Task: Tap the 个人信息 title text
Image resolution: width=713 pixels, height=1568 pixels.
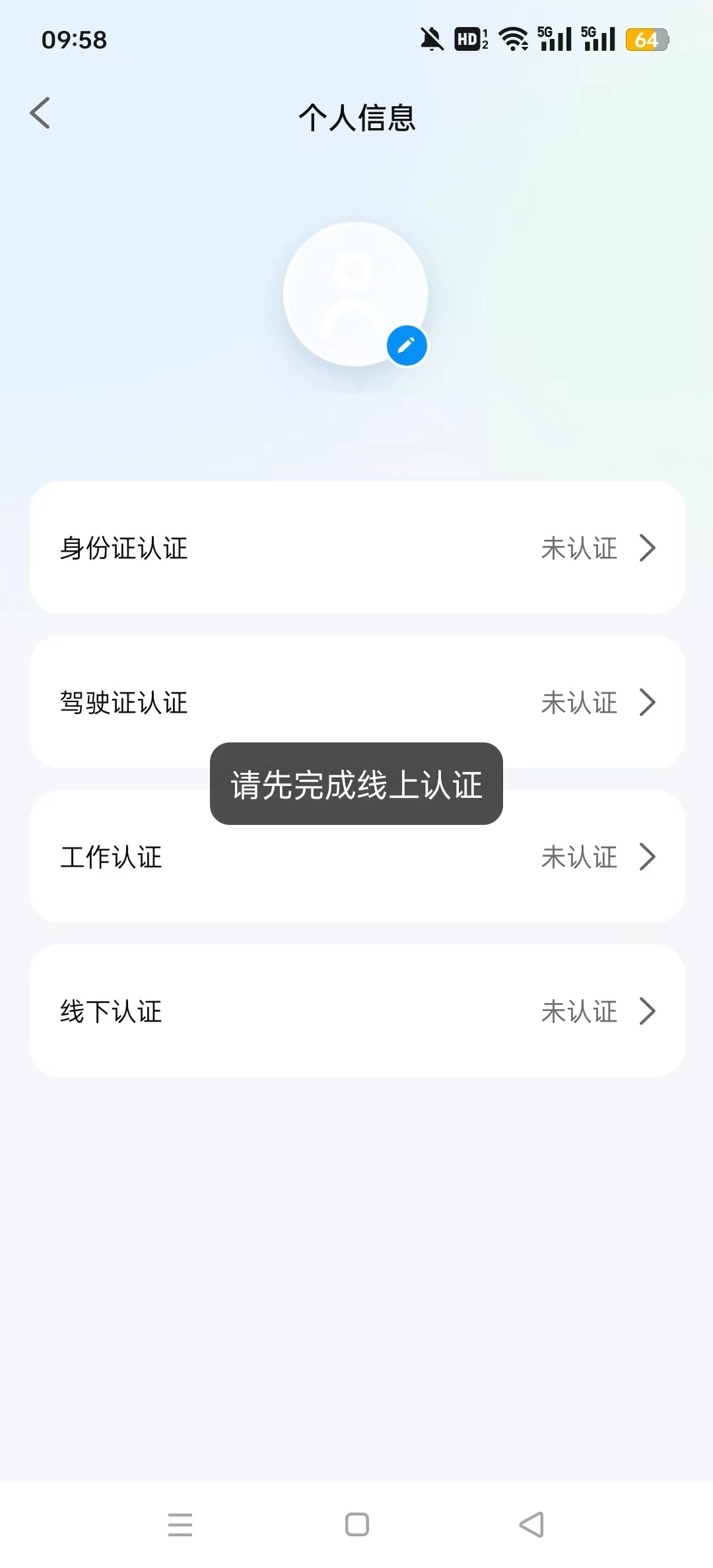Action: click(x=356, y=117)
